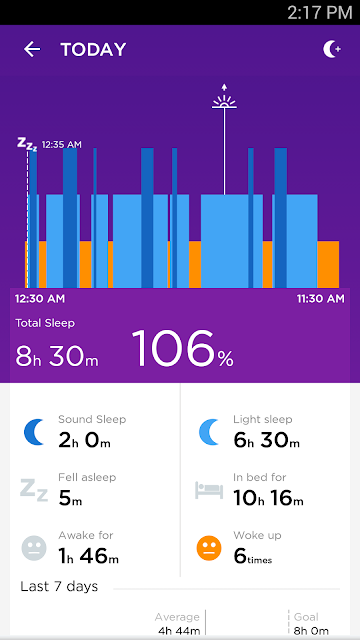Viewport: 360px width, 640px height.
Task: Tap the moon plus icon to add sleep
Action: (x=332, y=50)
